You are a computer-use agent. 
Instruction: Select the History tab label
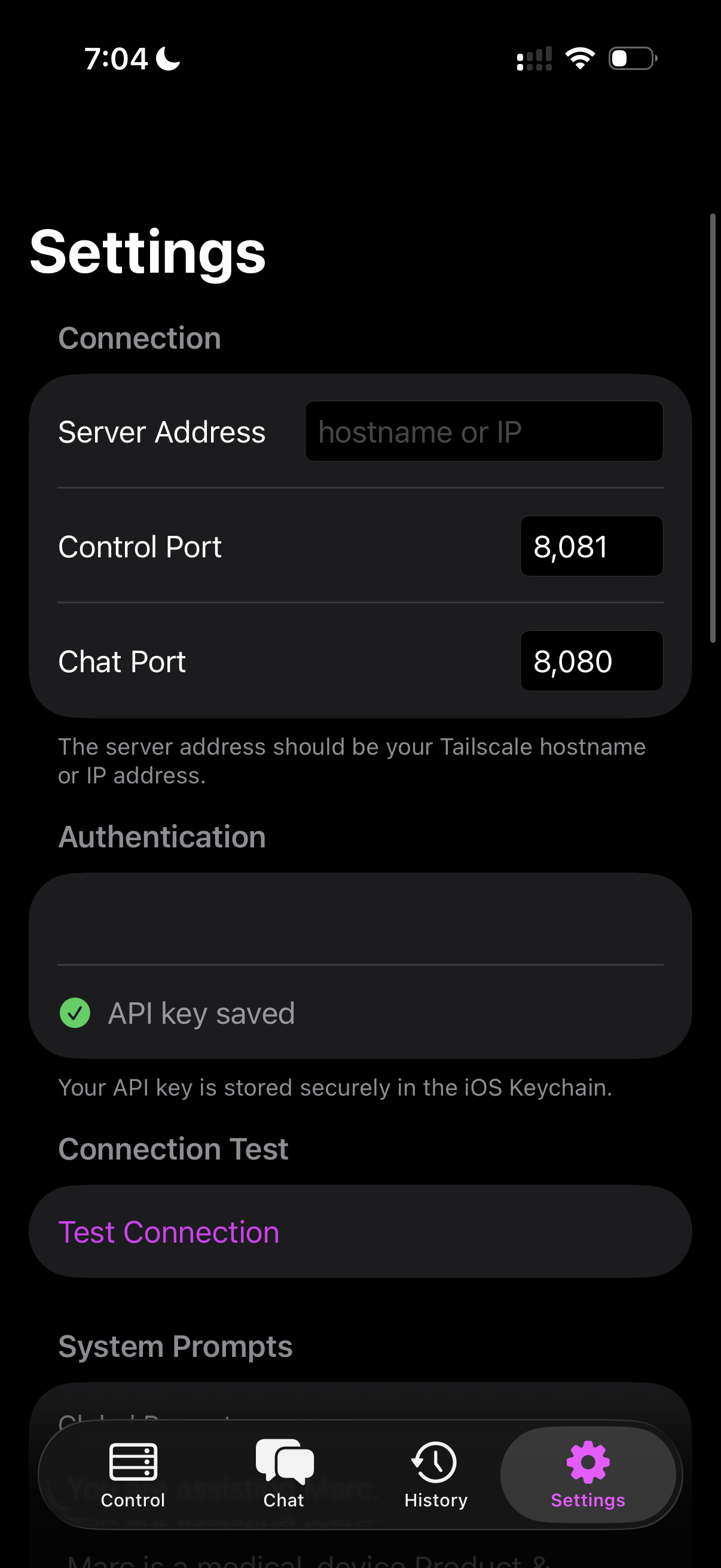(434, 1499)
